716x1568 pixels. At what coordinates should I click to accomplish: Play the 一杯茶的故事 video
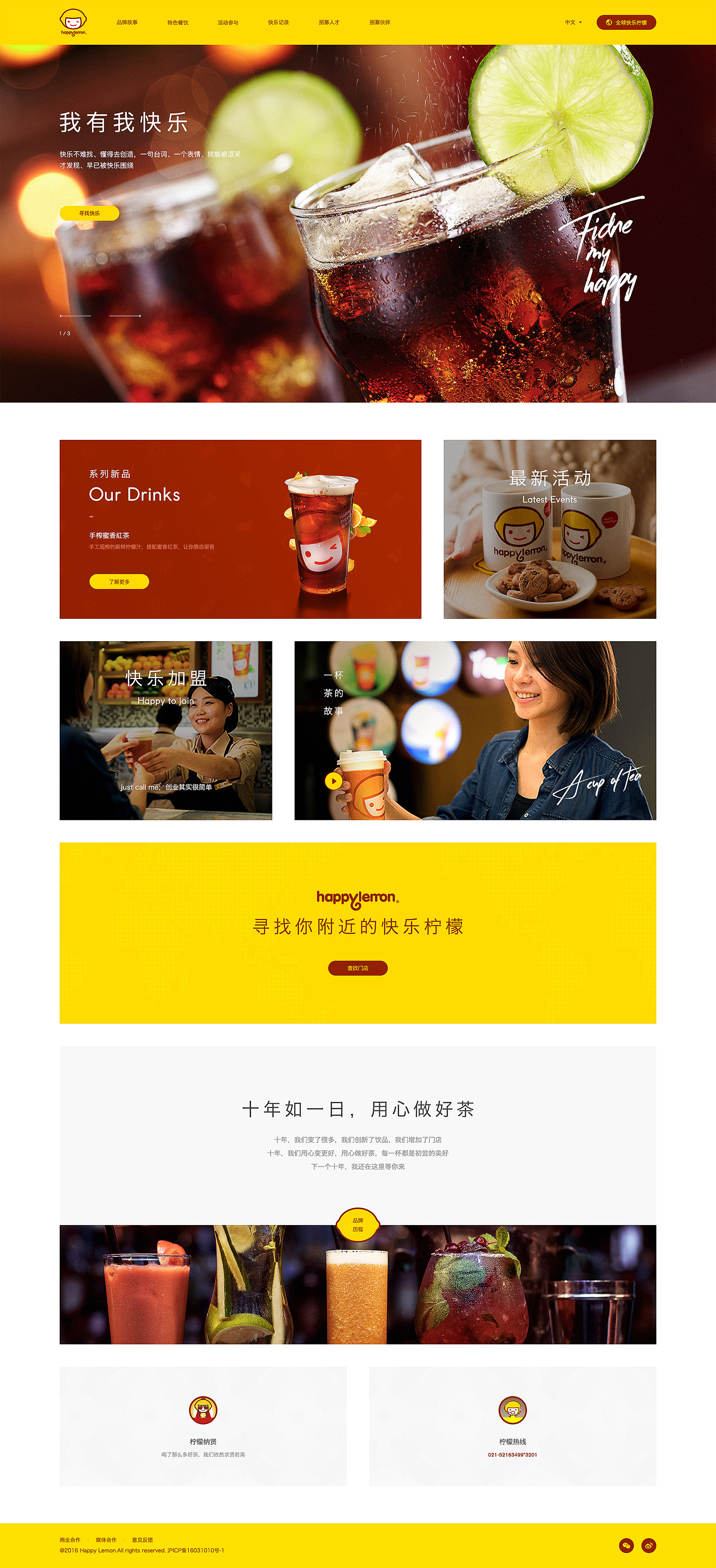[x=333, y=780]
